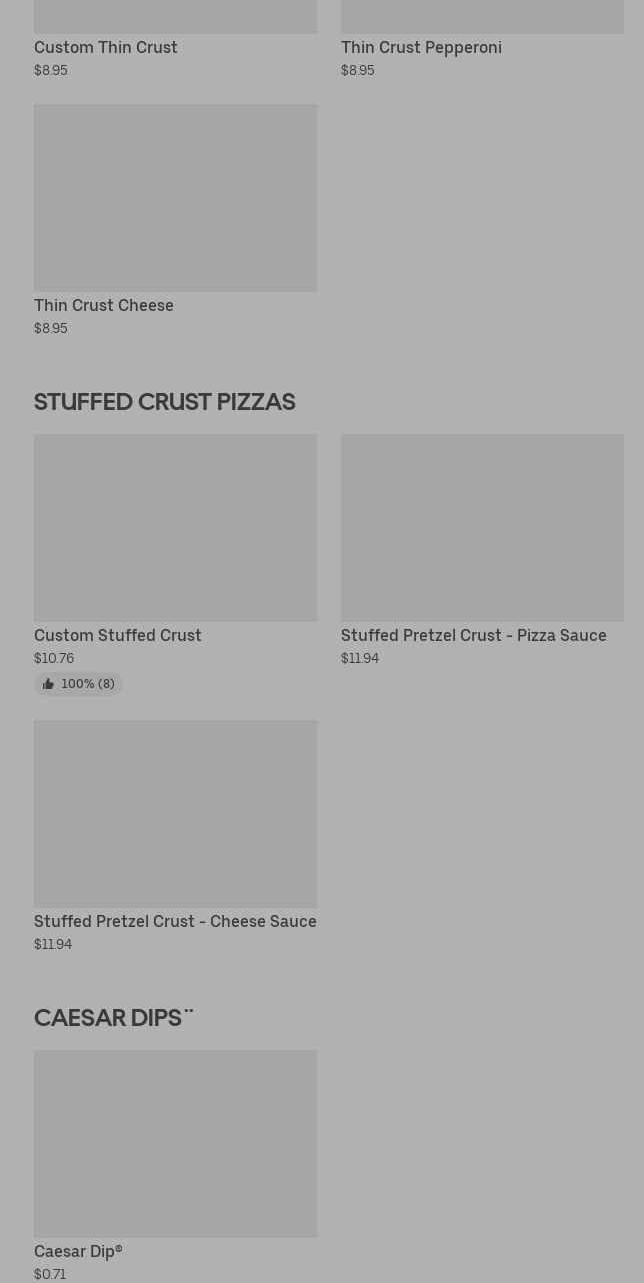Select the Thin Crust Pepperoni pizza
The image size is (644, 1283).
[x=421, y=47]
